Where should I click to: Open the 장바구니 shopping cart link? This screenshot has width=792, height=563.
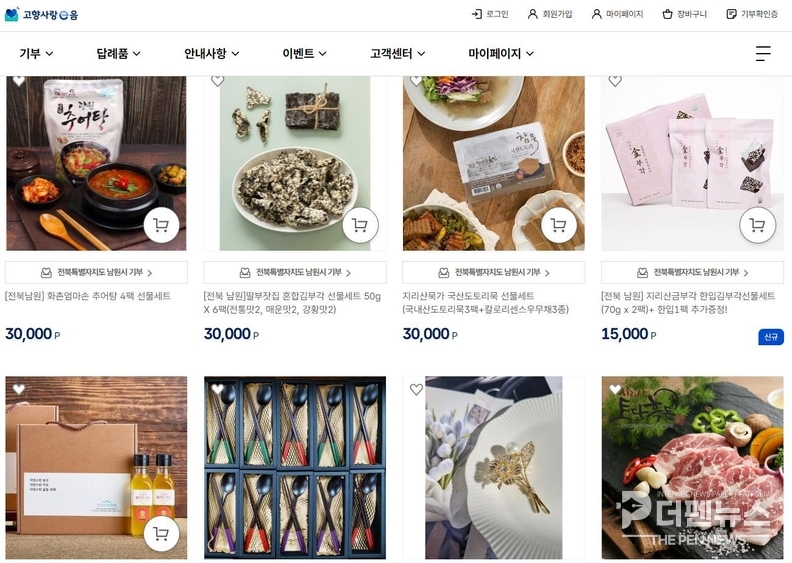pos(684,14)
